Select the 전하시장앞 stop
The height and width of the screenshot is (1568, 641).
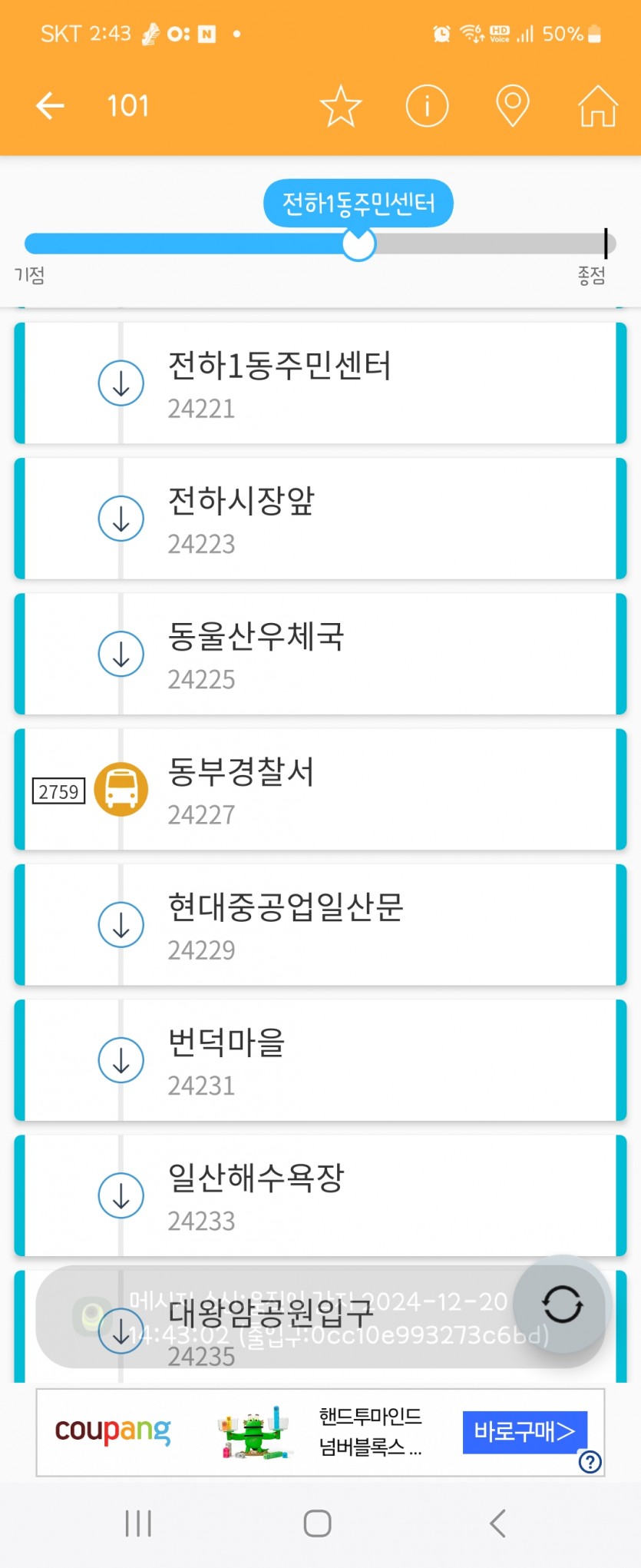(320, 519)
